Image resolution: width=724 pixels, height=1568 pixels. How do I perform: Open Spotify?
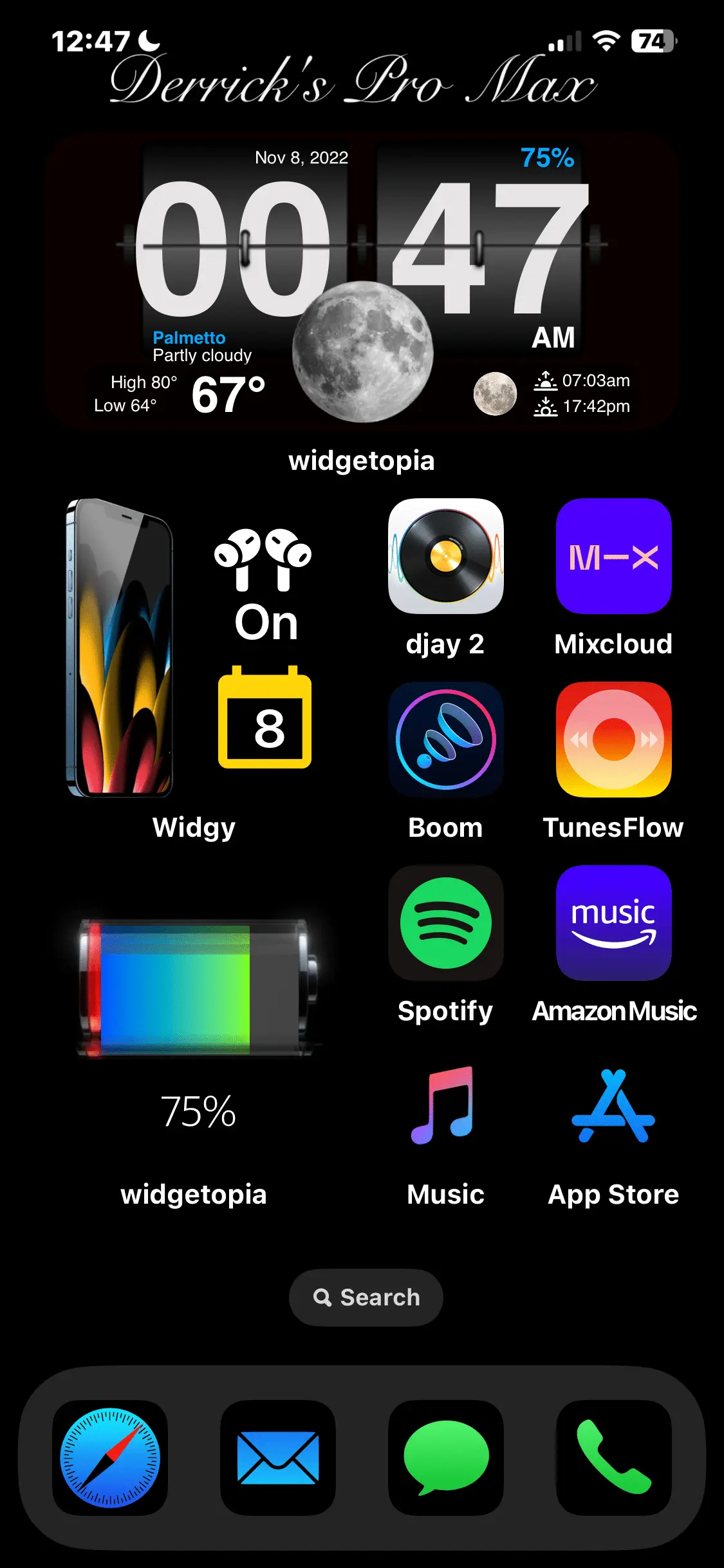(445, 923)
